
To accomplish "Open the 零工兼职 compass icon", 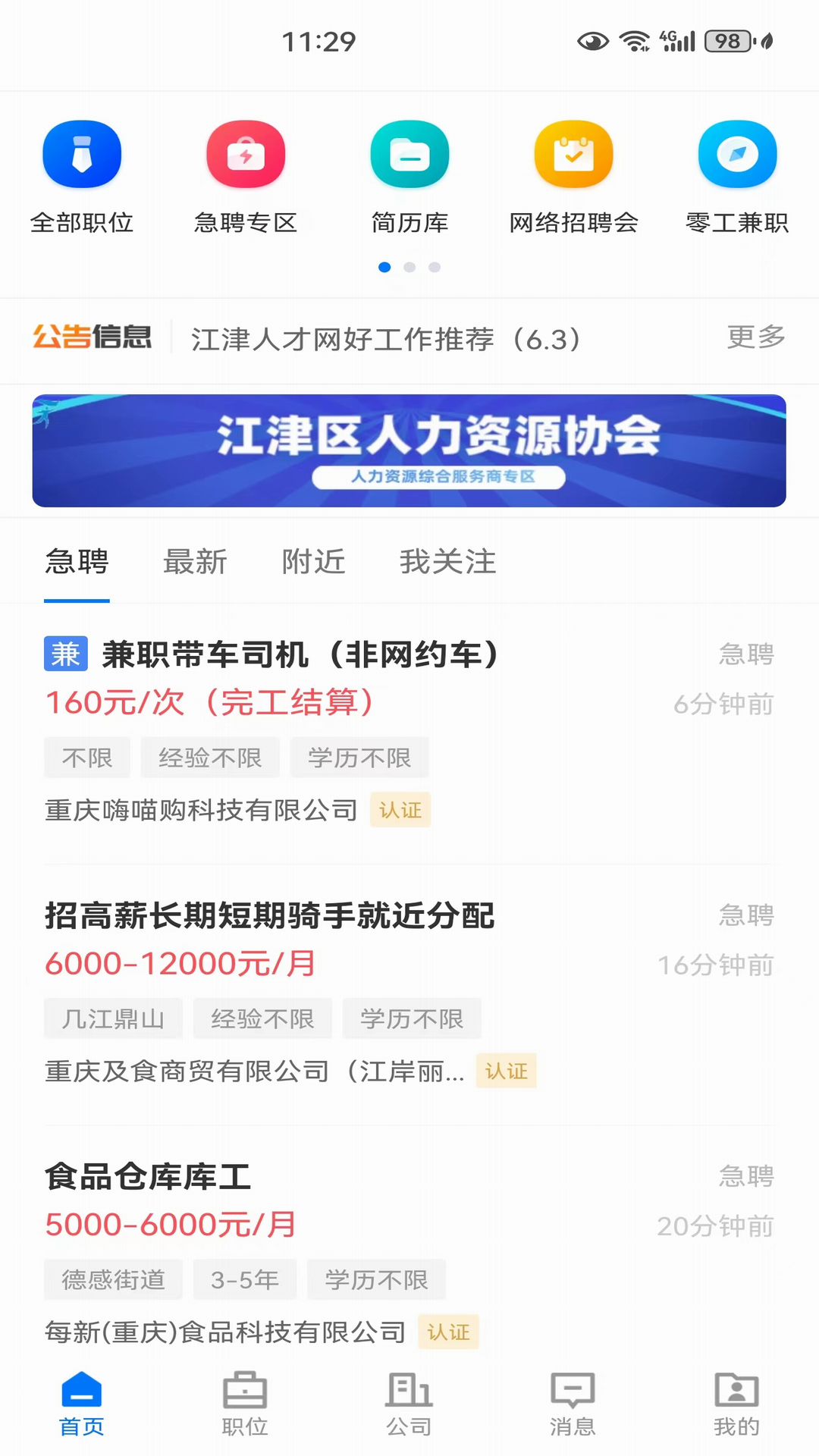I will 737,154.
